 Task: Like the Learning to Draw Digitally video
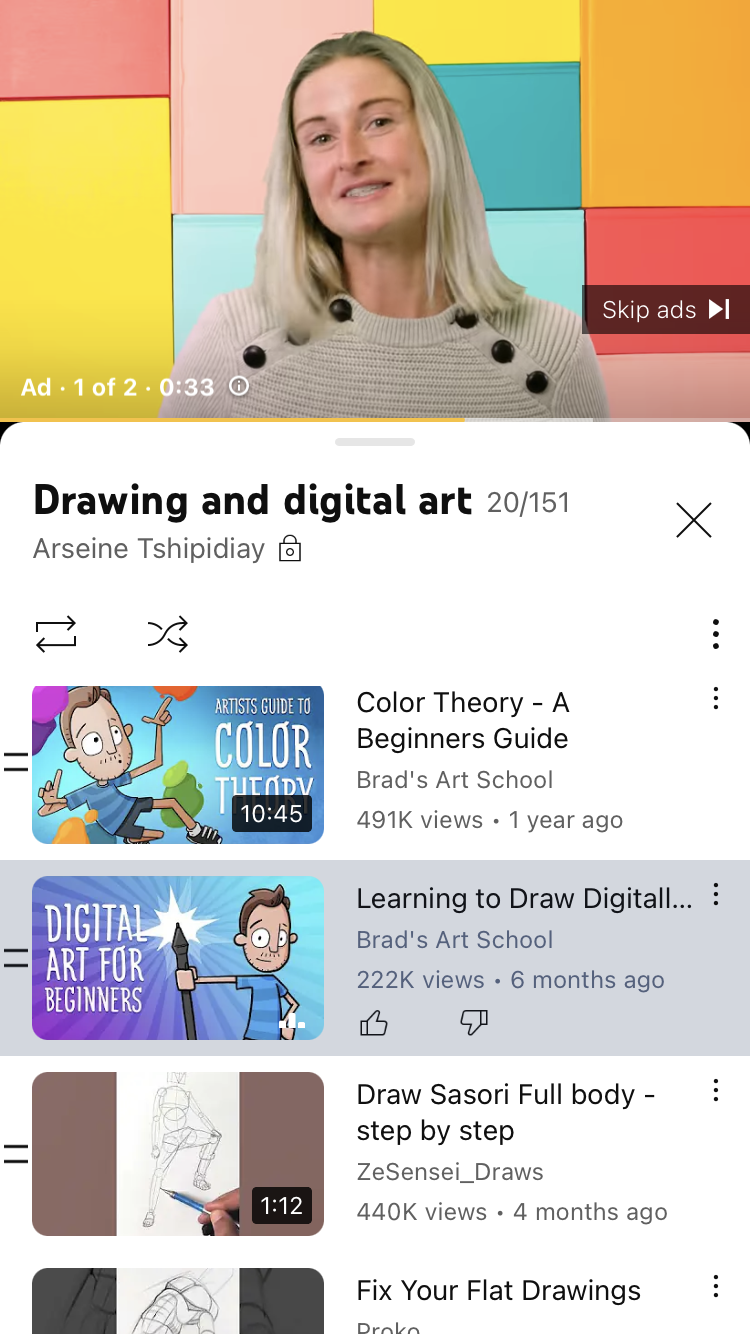[374, 1022]
